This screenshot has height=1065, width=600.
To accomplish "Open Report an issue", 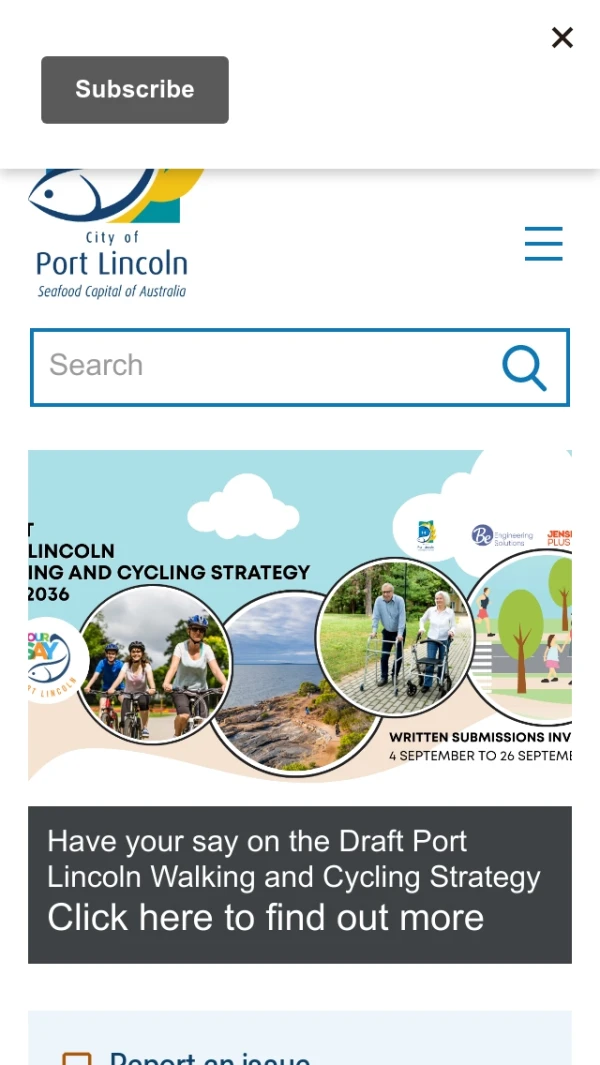I will point(209,1058).
